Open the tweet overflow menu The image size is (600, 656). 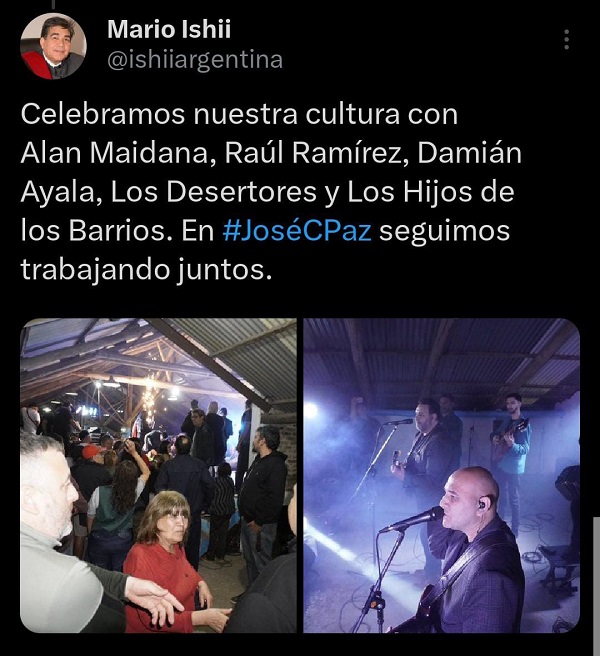pyautogui.click(x=567, y=41)
